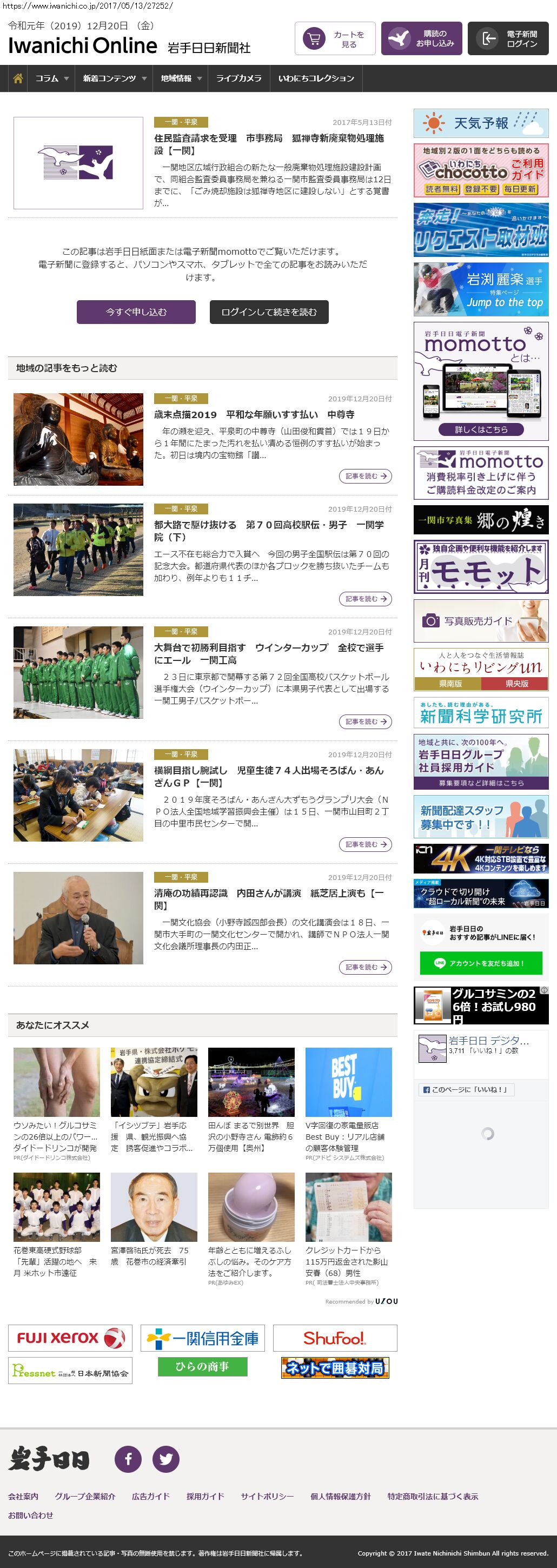557x1568 pixels.
Task: Read the 歳末点描2019 中尊寺 article
Action: 254,414
